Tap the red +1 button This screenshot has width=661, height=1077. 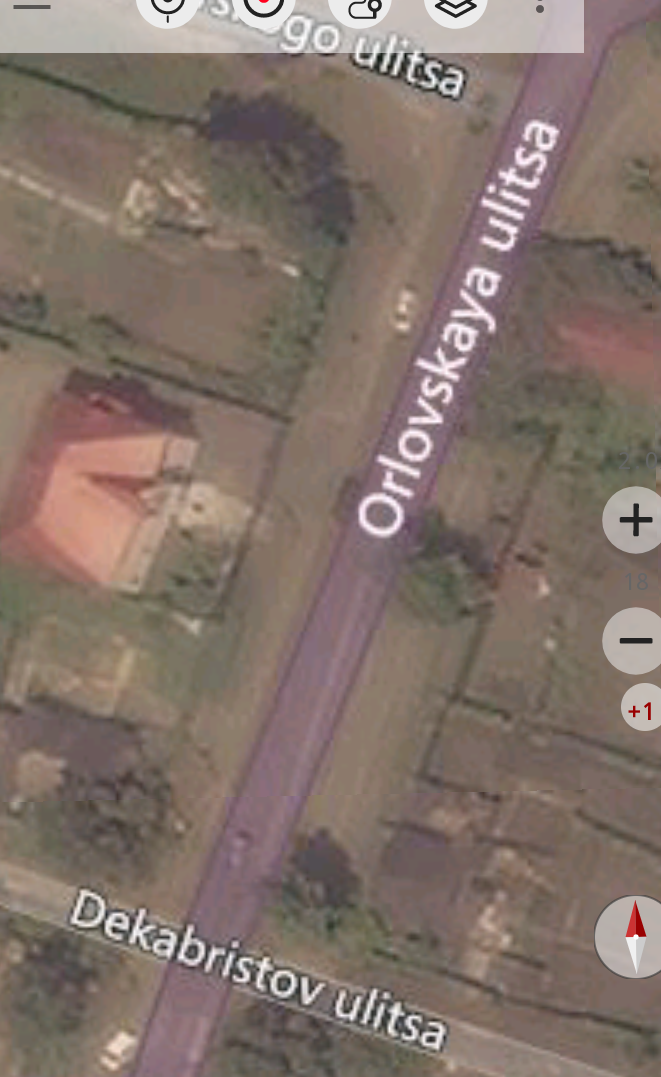tap(641, 709)
